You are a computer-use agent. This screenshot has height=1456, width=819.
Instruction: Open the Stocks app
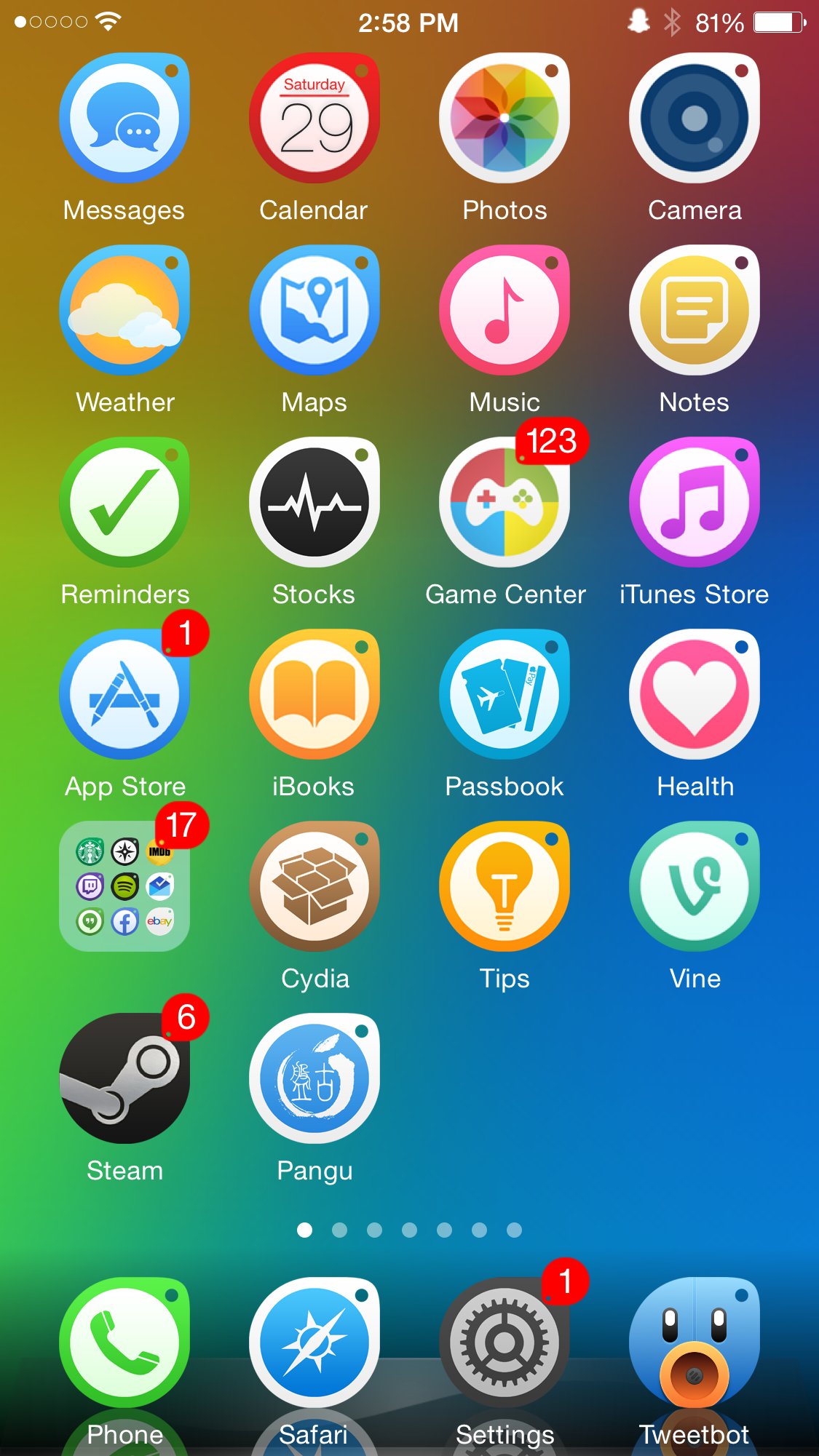314,503
